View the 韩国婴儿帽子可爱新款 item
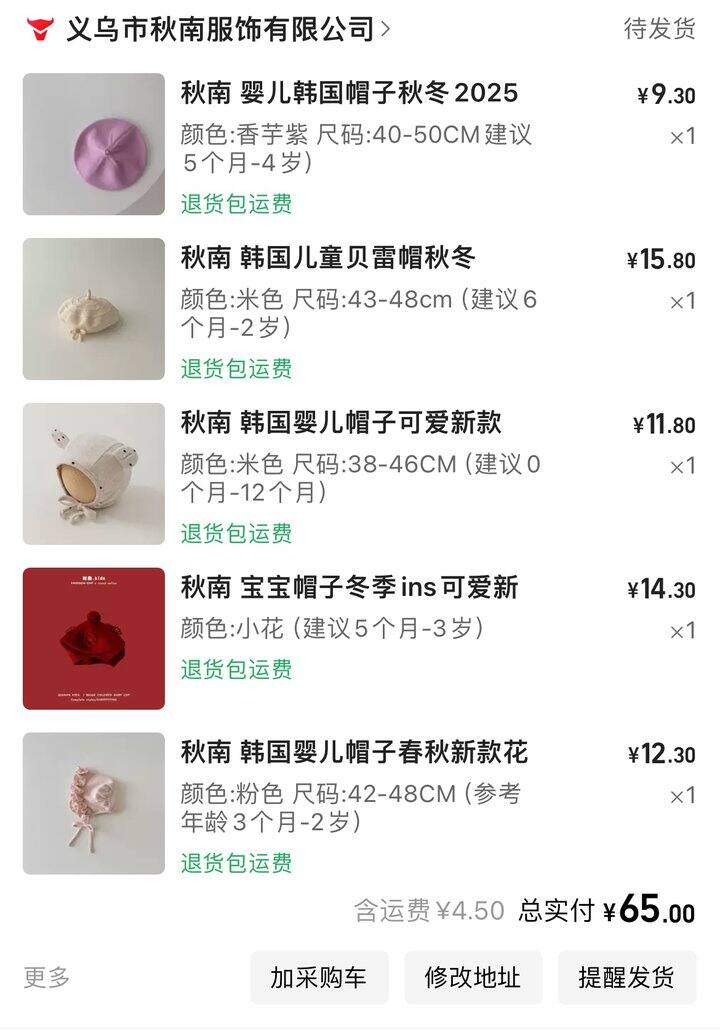The width and height of the screenshot is (720, 1032). (341, 423)
